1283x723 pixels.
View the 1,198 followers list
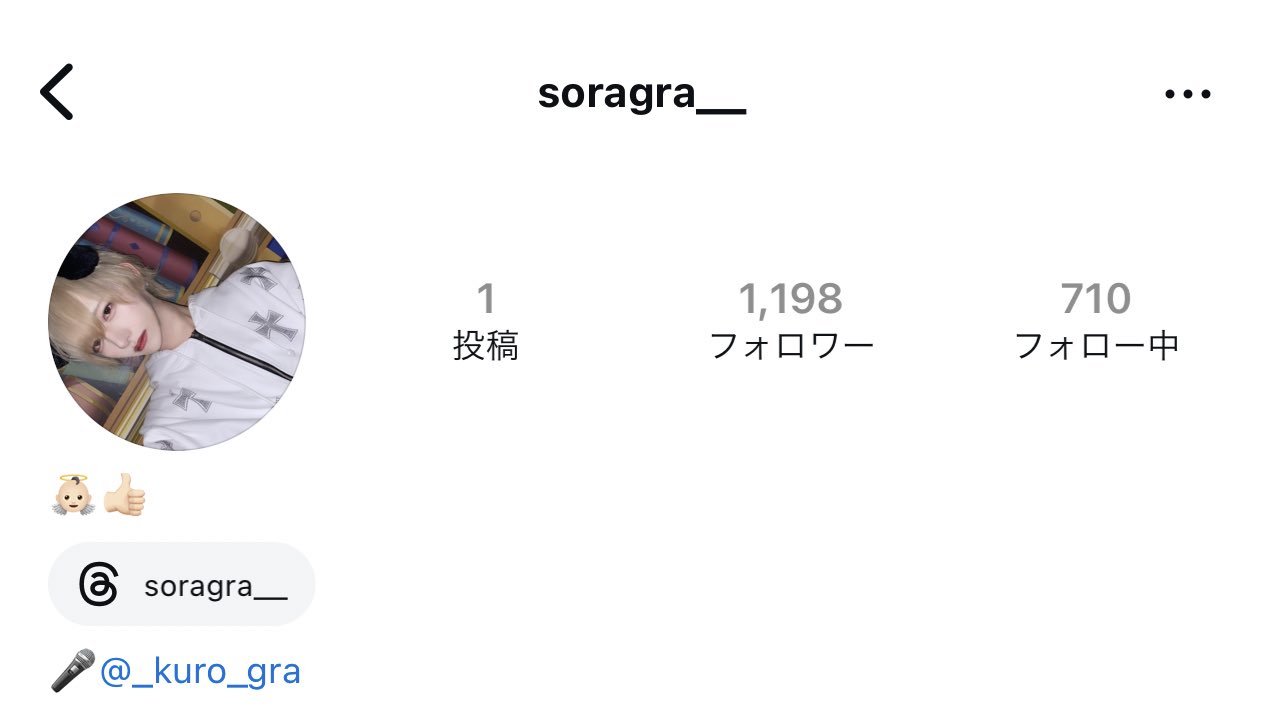point(791,321)
